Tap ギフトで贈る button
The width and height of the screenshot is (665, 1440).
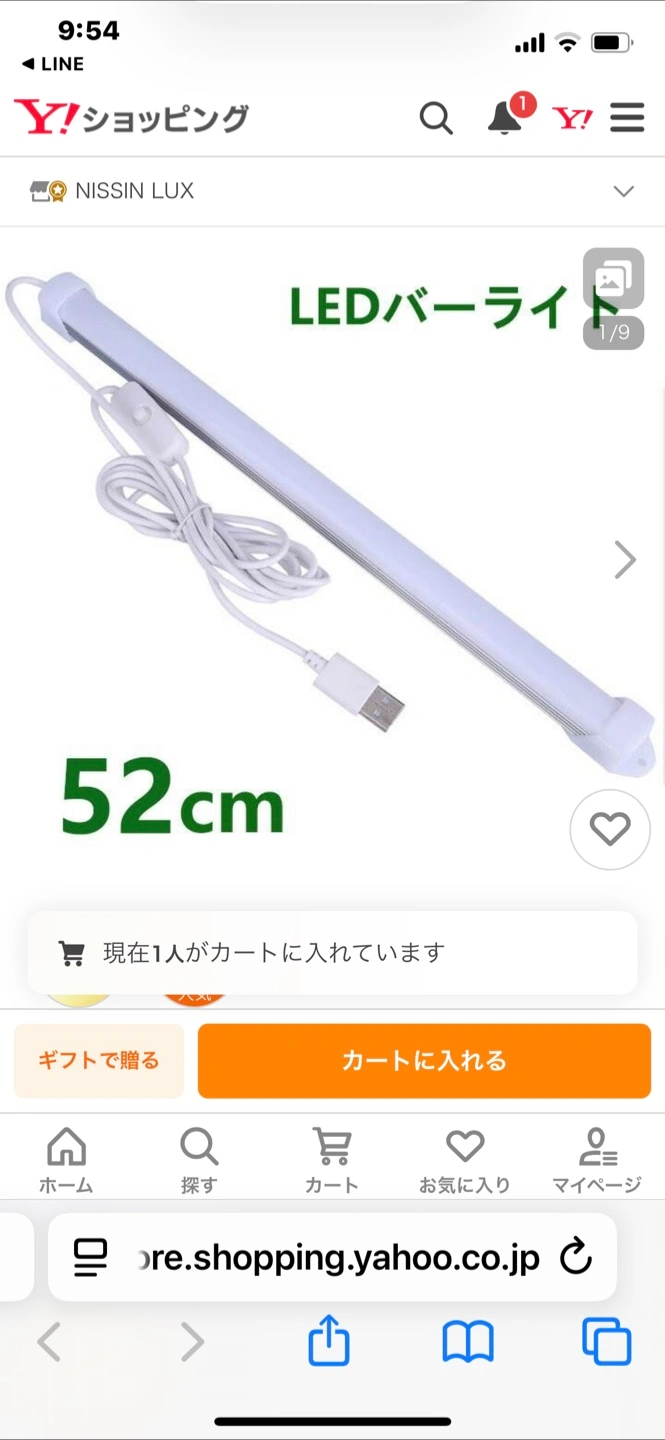(x=99, y=1061)
